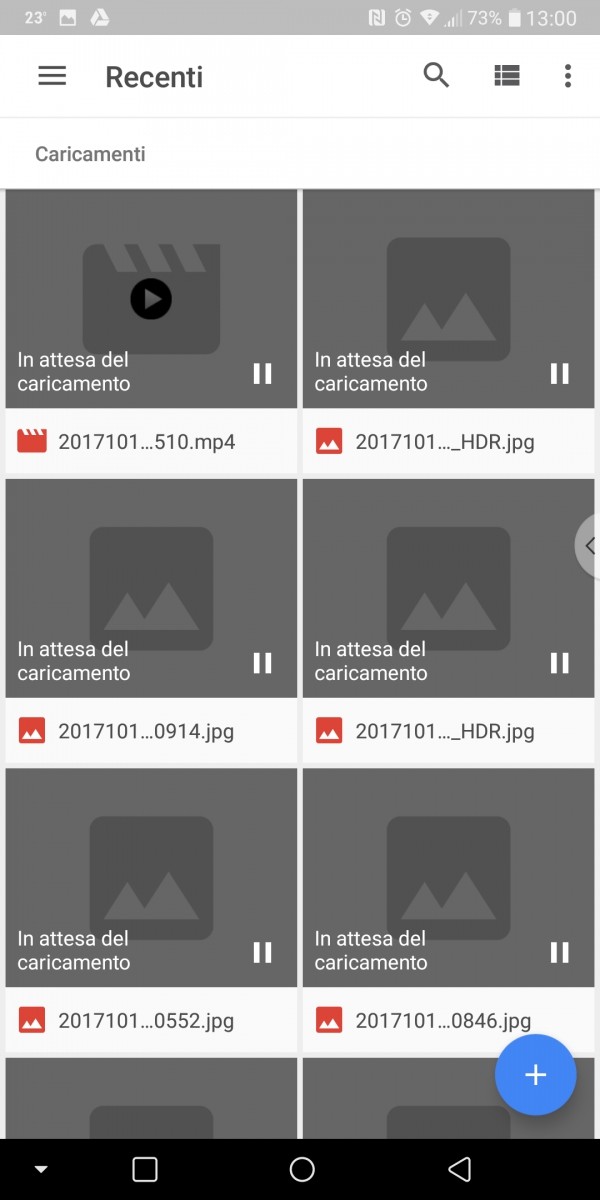Switch to list view layout
This screenshot has width=600, height=1200.
tap(507, 76)
